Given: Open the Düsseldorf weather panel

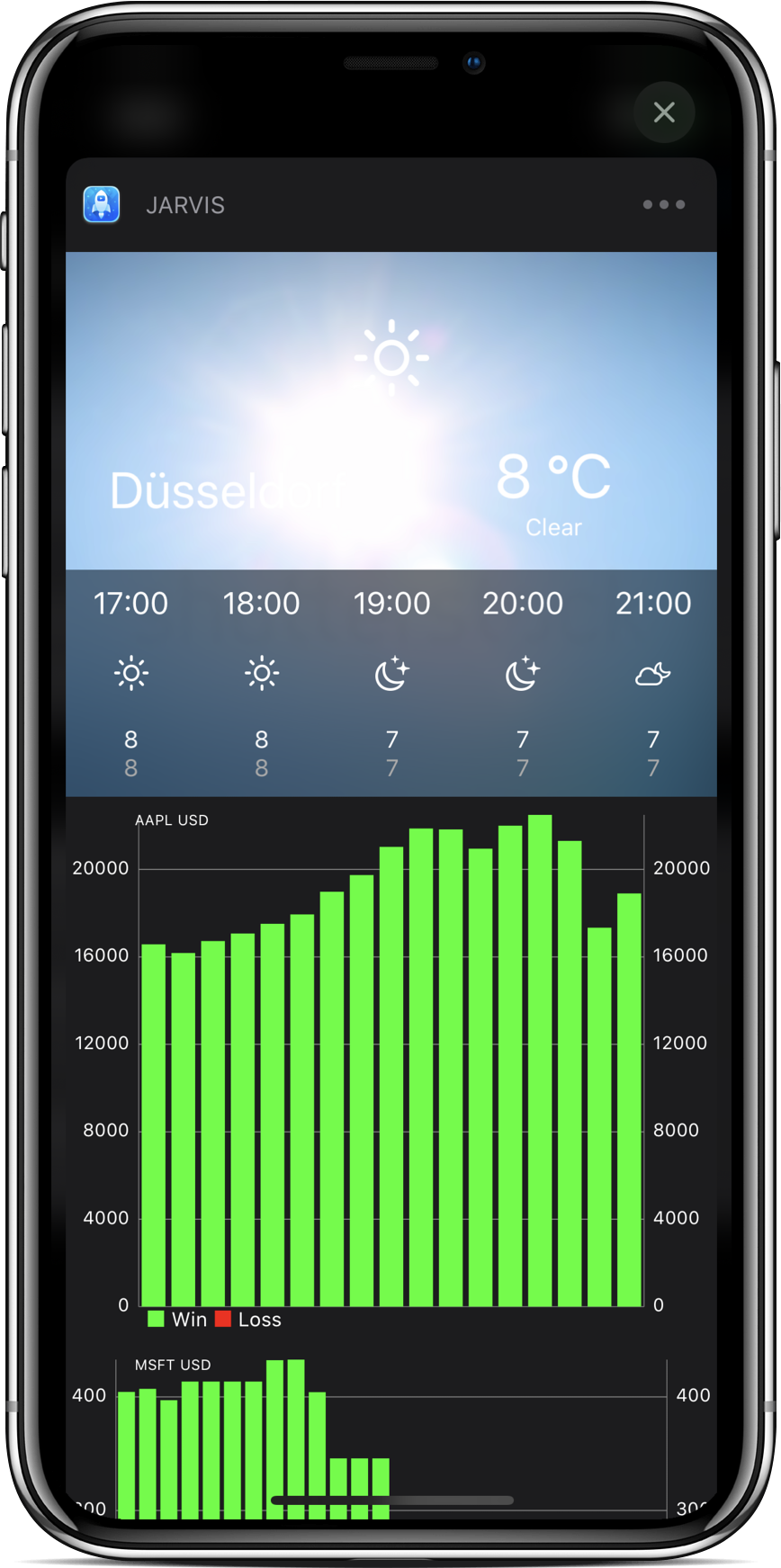Looking at the screenshot, I should [391, 411].
